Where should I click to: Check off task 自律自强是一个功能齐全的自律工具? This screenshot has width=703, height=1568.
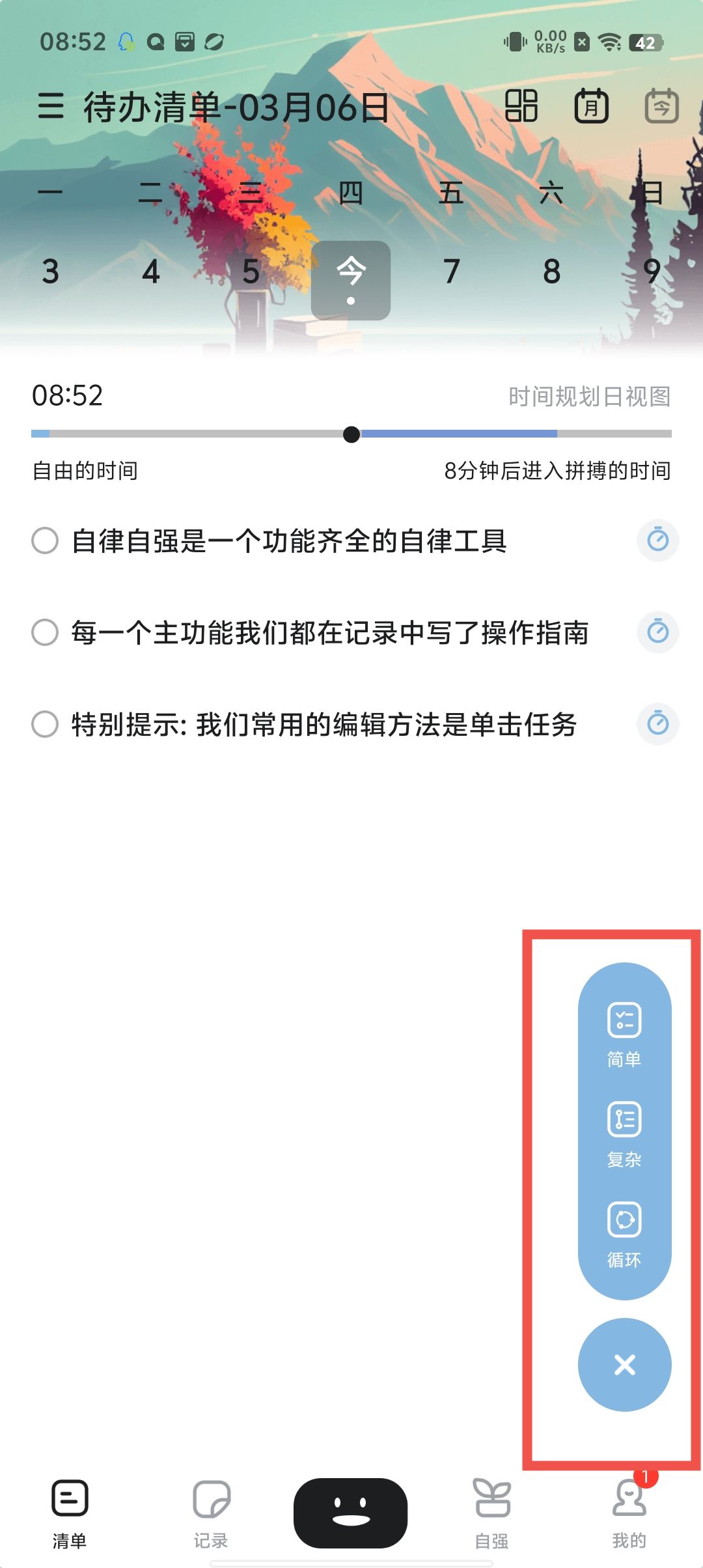tap(45, 540)
